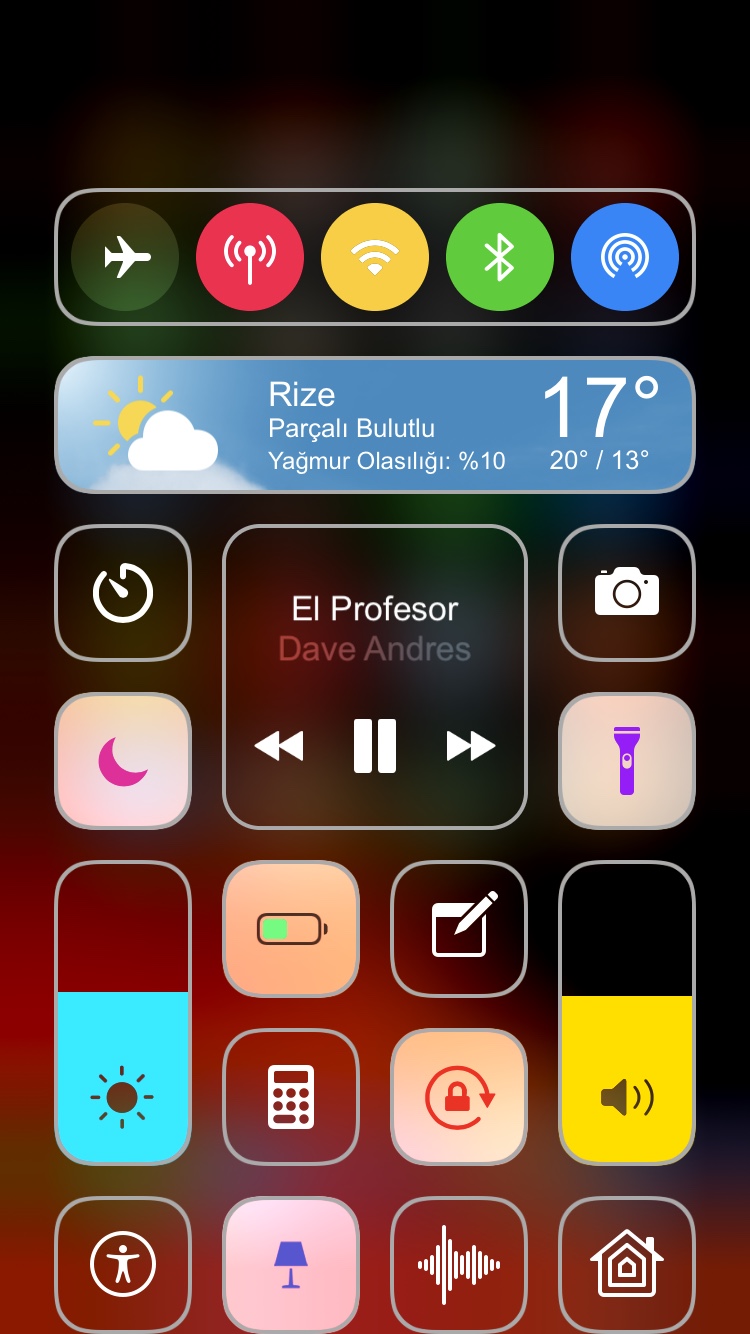This screenshot has height=1334, width=750.
Task: Start a voice memo recording
Action: pos(459,1264)
